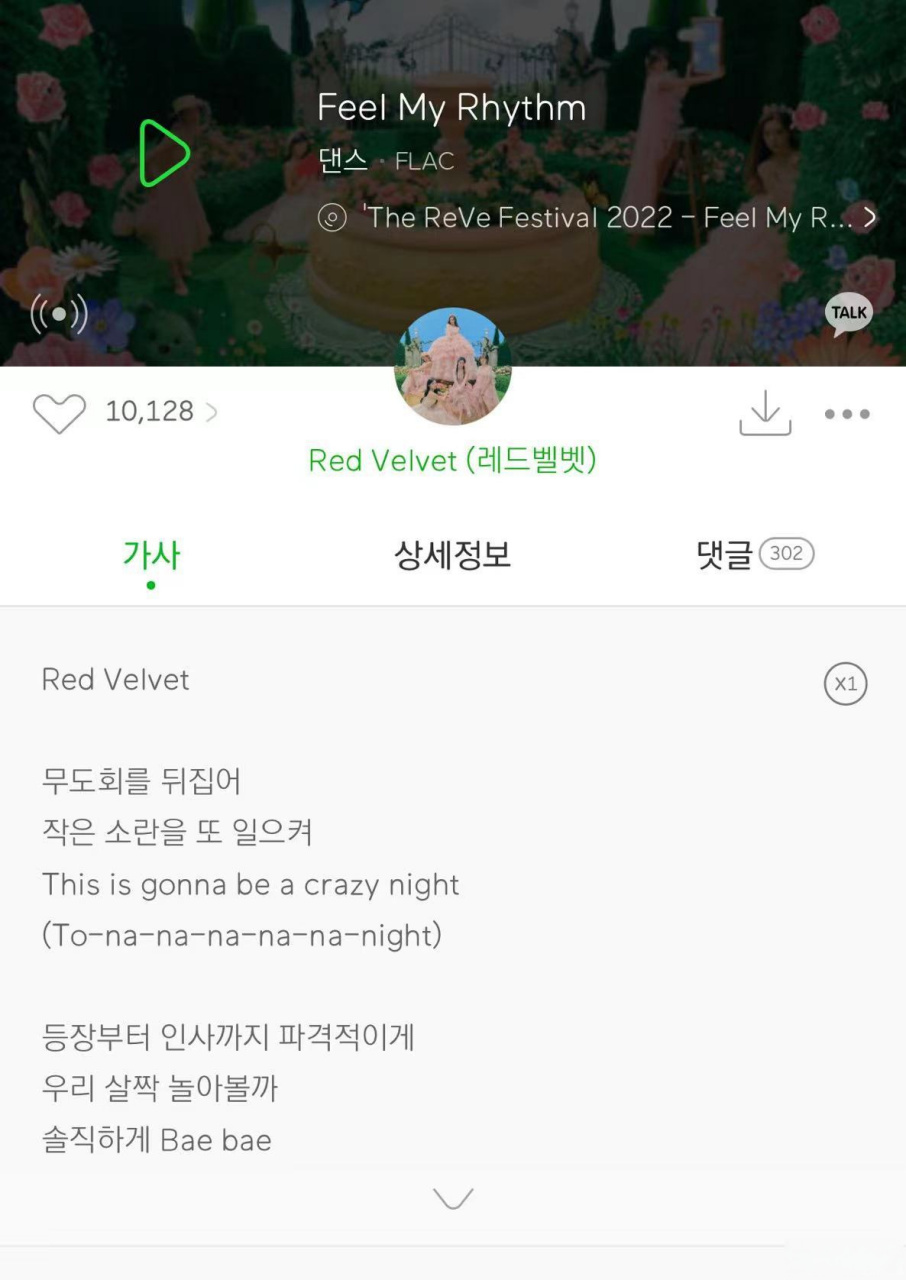The width and height of the screenshot is (906, 1280).
Task: Tap the X1 lyric speed indicator
Action: 845,683
